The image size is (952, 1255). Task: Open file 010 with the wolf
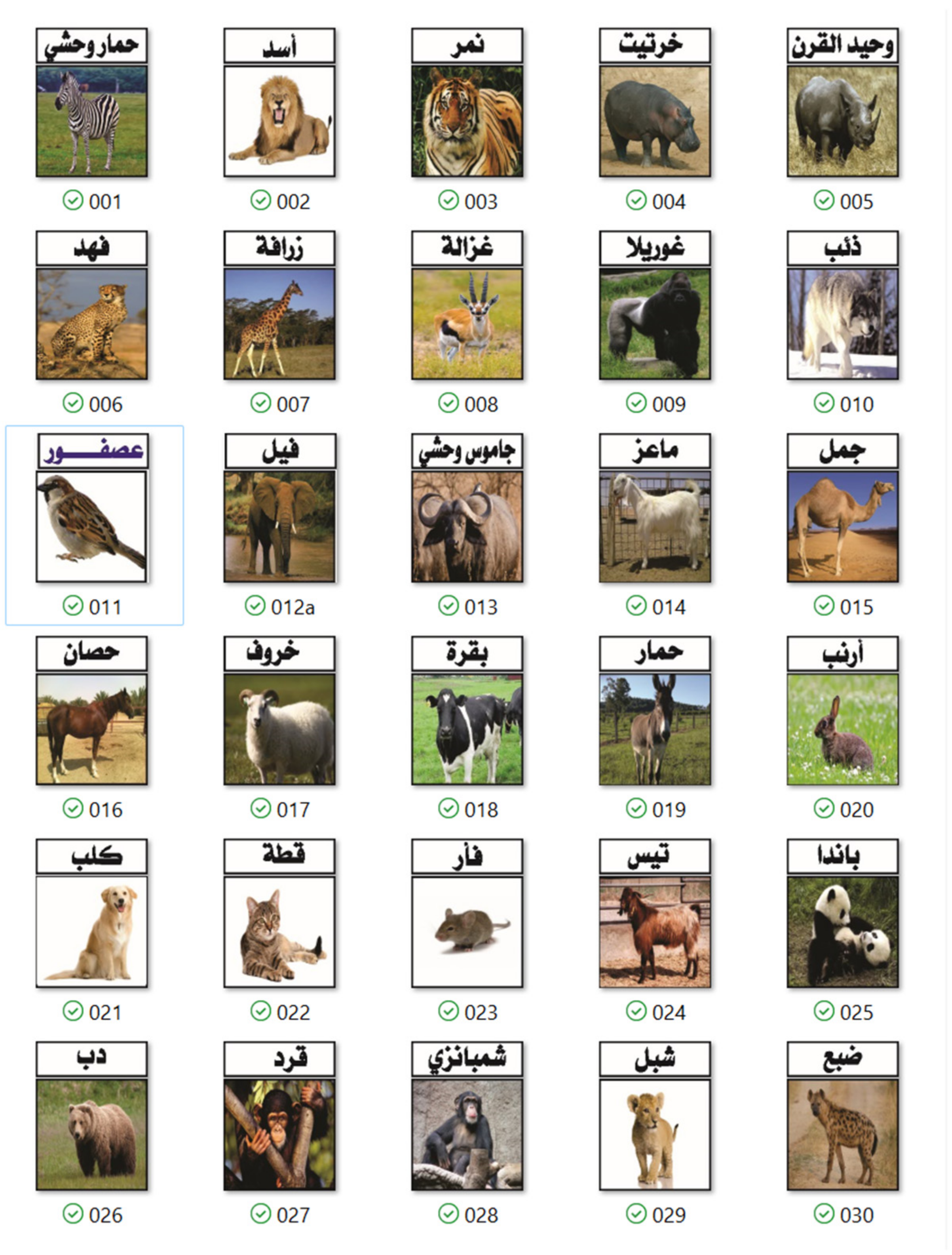842,324
